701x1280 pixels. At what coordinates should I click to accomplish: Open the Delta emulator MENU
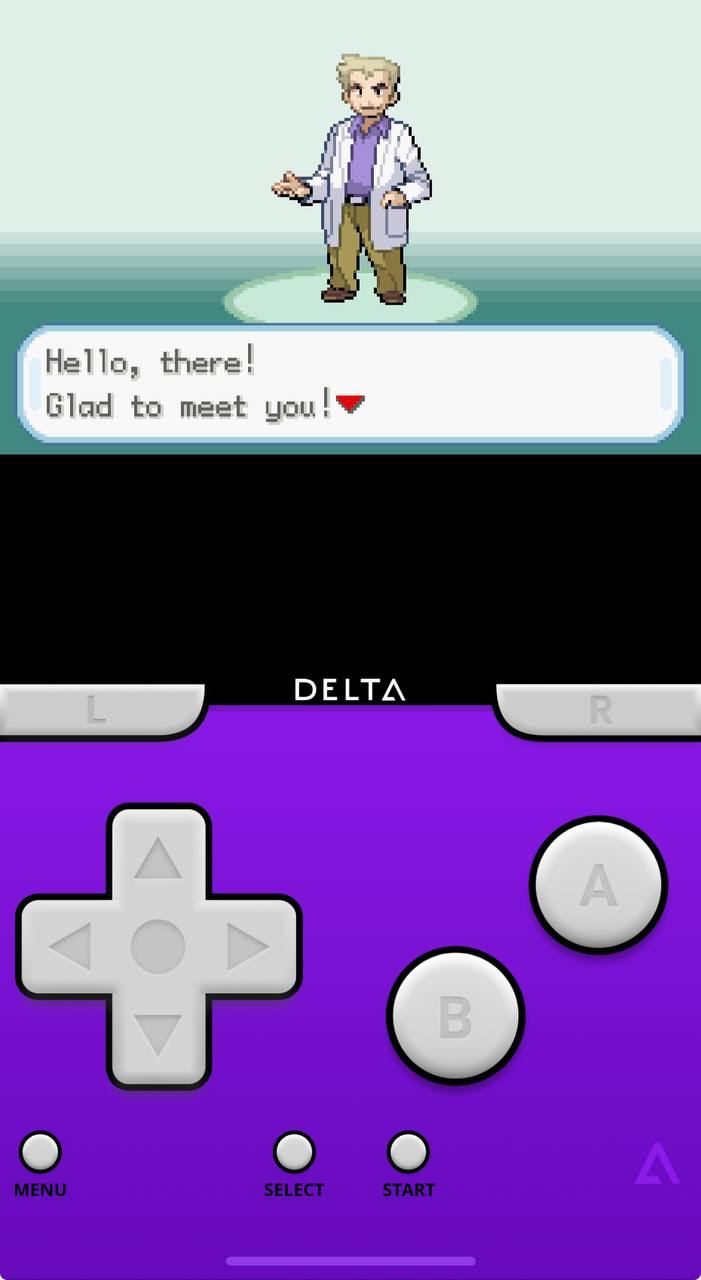[40, 1153]
